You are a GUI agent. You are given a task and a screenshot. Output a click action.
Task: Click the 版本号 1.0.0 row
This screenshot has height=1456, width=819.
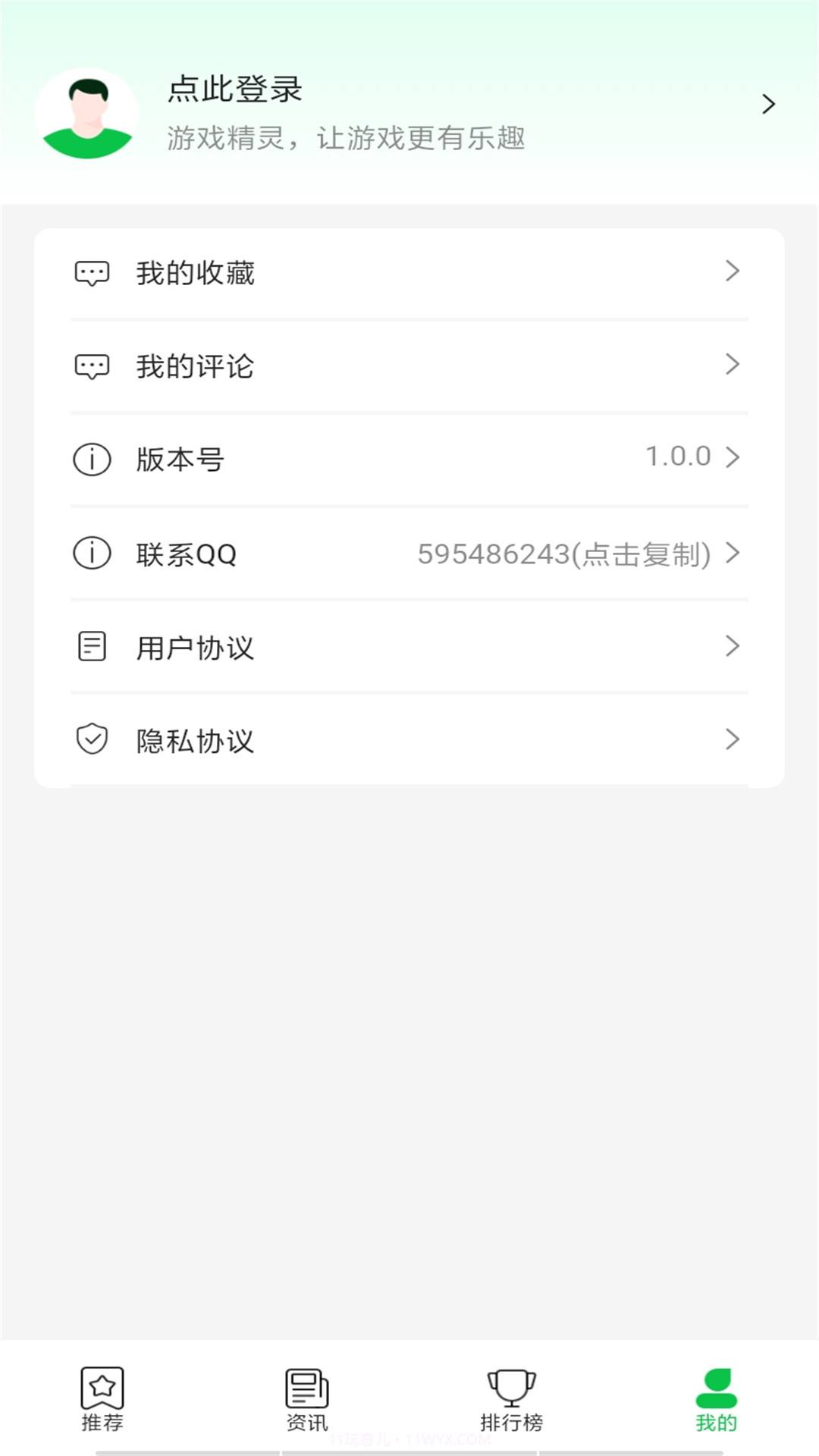(x=409, y=459)
